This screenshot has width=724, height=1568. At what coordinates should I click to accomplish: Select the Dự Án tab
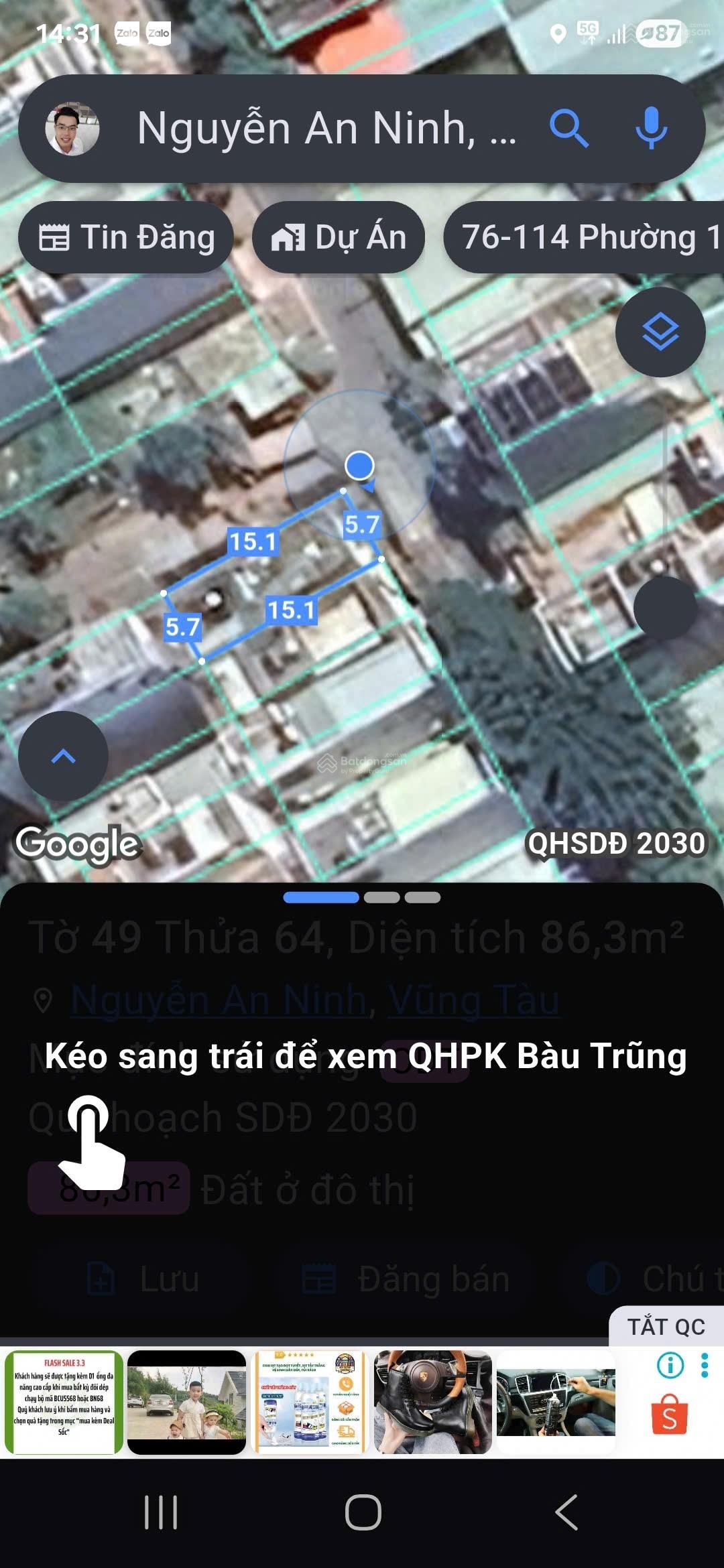point(339,236)
